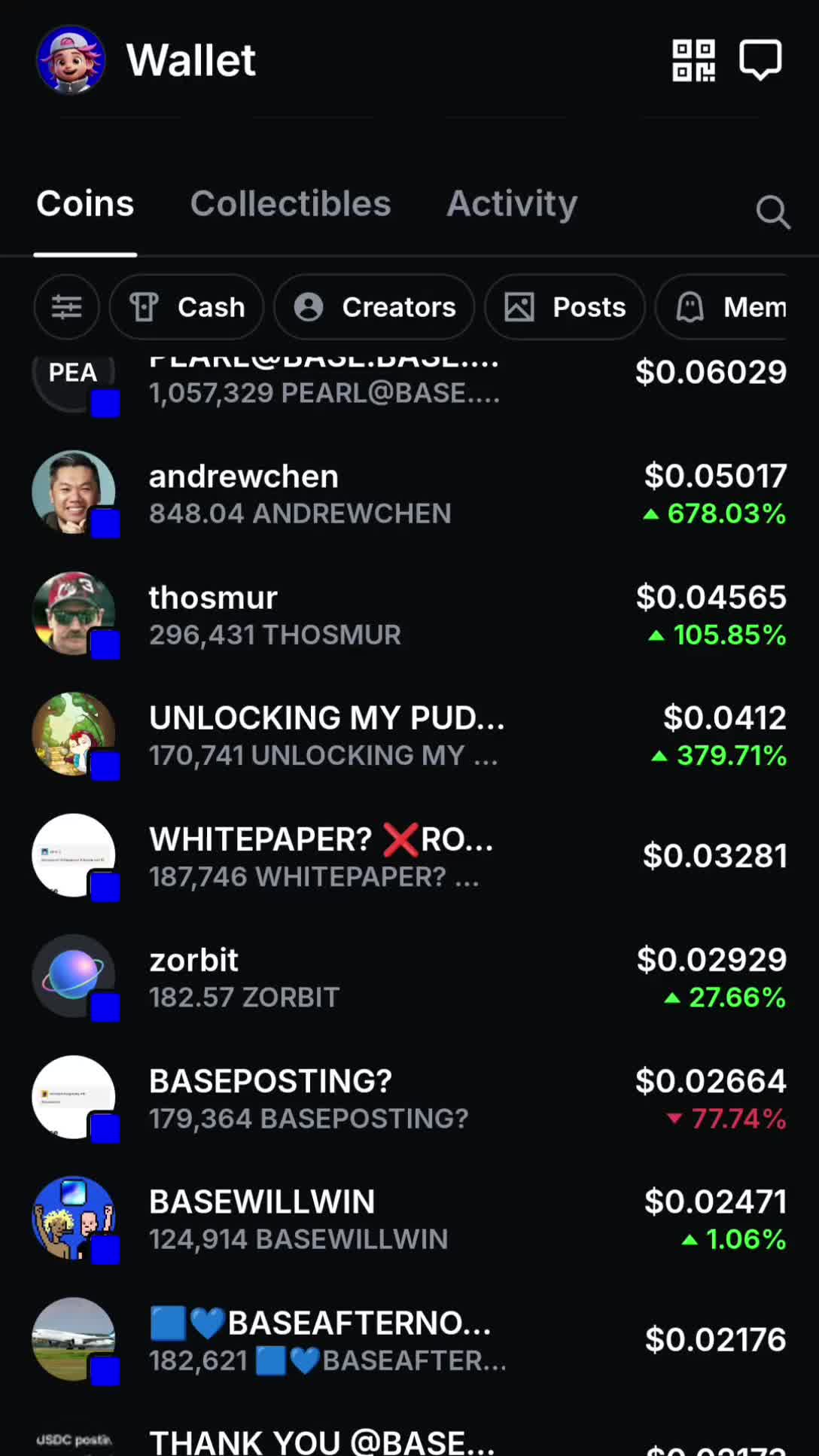819x1456 pixels.
Task: Filter coins by Creators
Action: [x=374, y=307]
